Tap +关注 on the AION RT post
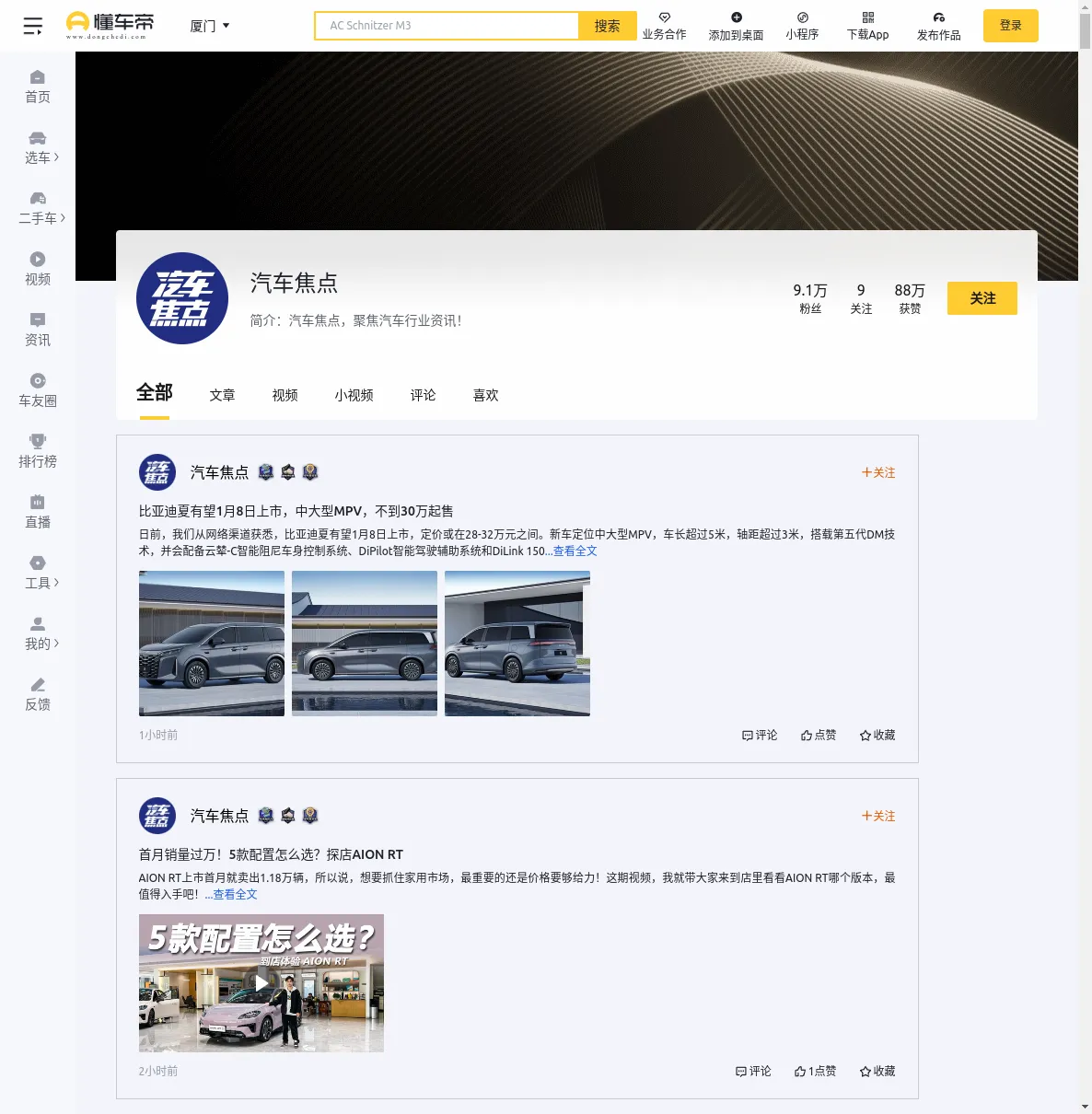1092x1114 pixels. (878, 816)
